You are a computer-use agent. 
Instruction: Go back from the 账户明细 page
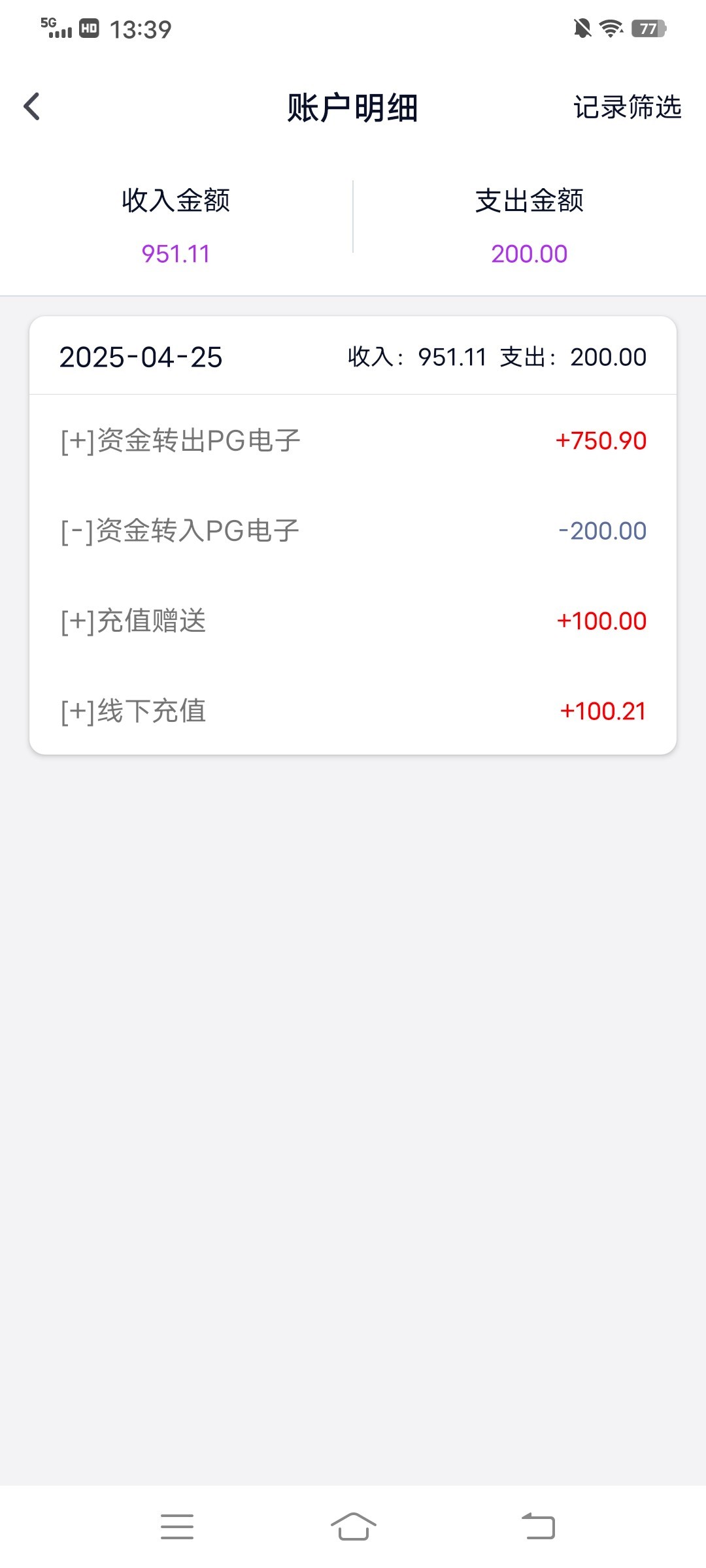[x=32, y=107]
